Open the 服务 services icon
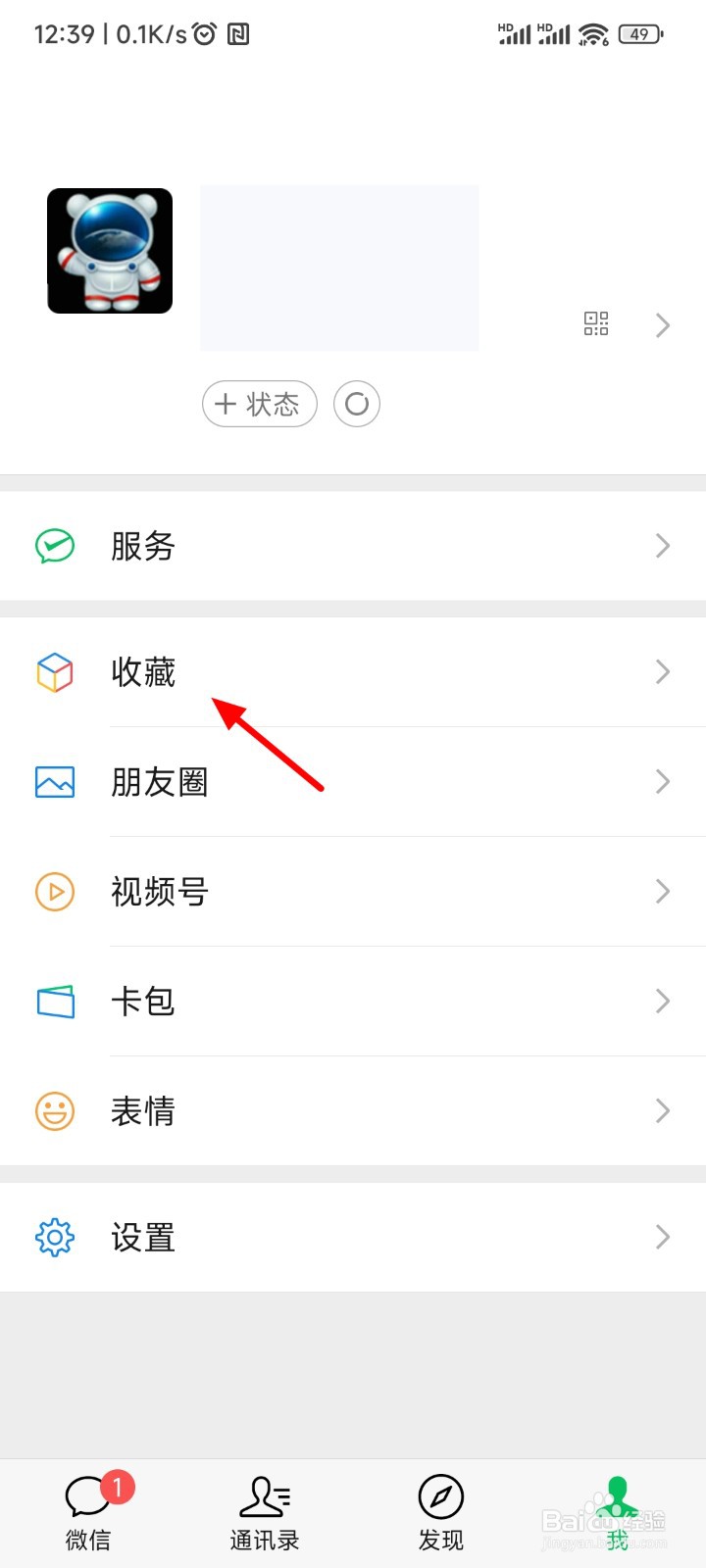 pos(55,546)
